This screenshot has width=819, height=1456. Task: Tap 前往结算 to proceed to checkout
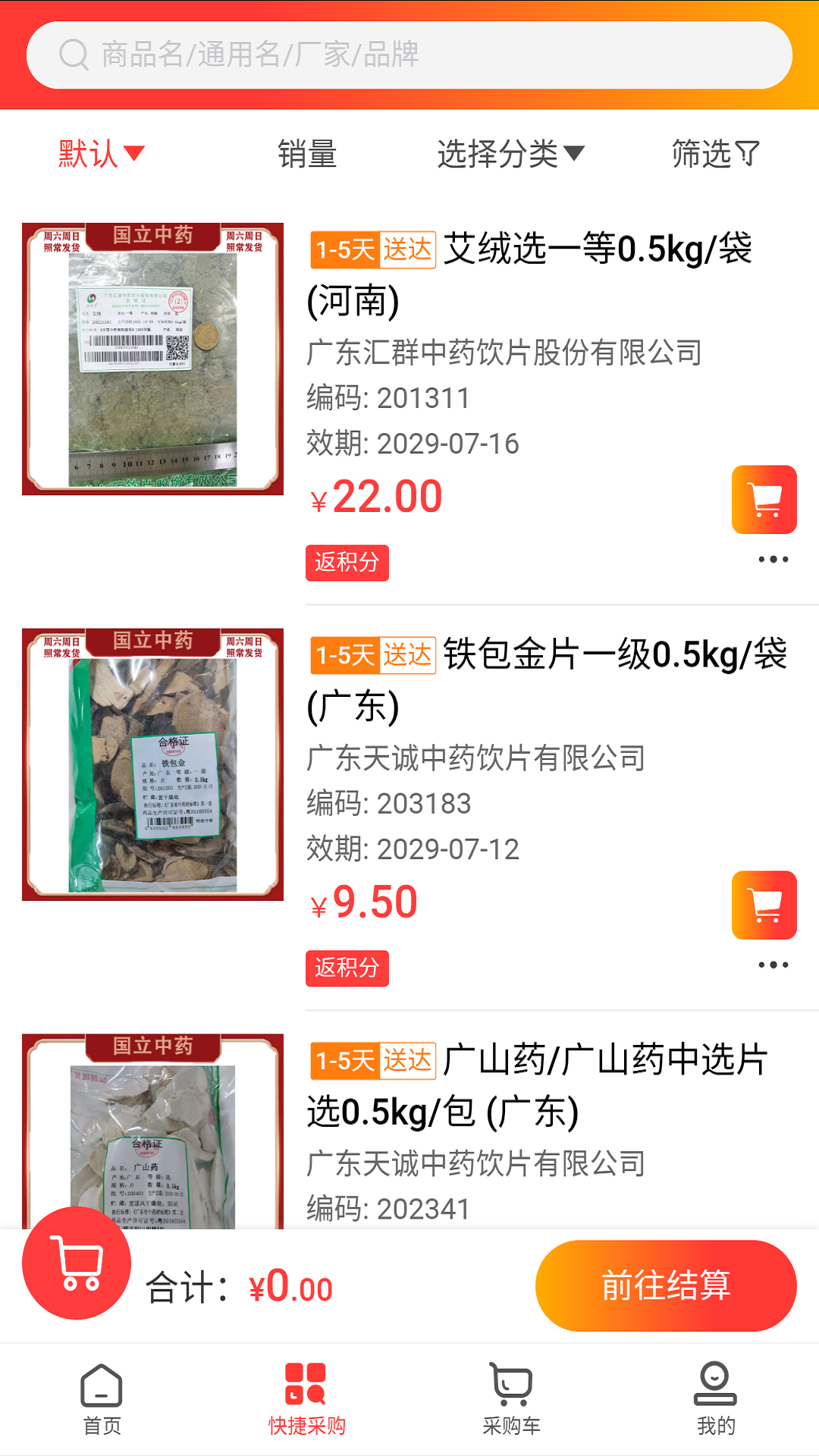click(x=666, y=1285)
